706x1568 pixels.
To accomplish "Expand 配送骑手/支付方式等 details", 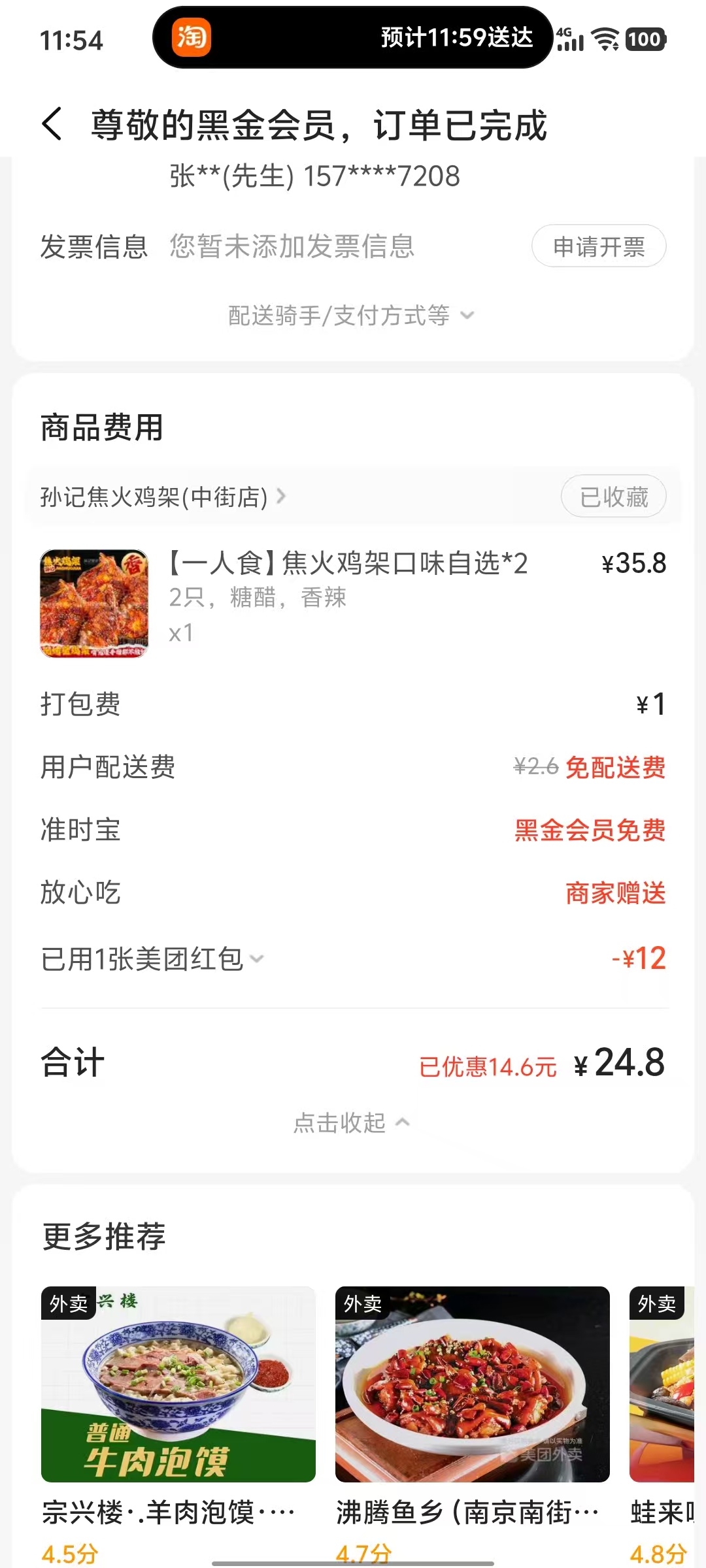I will point(352,316).
